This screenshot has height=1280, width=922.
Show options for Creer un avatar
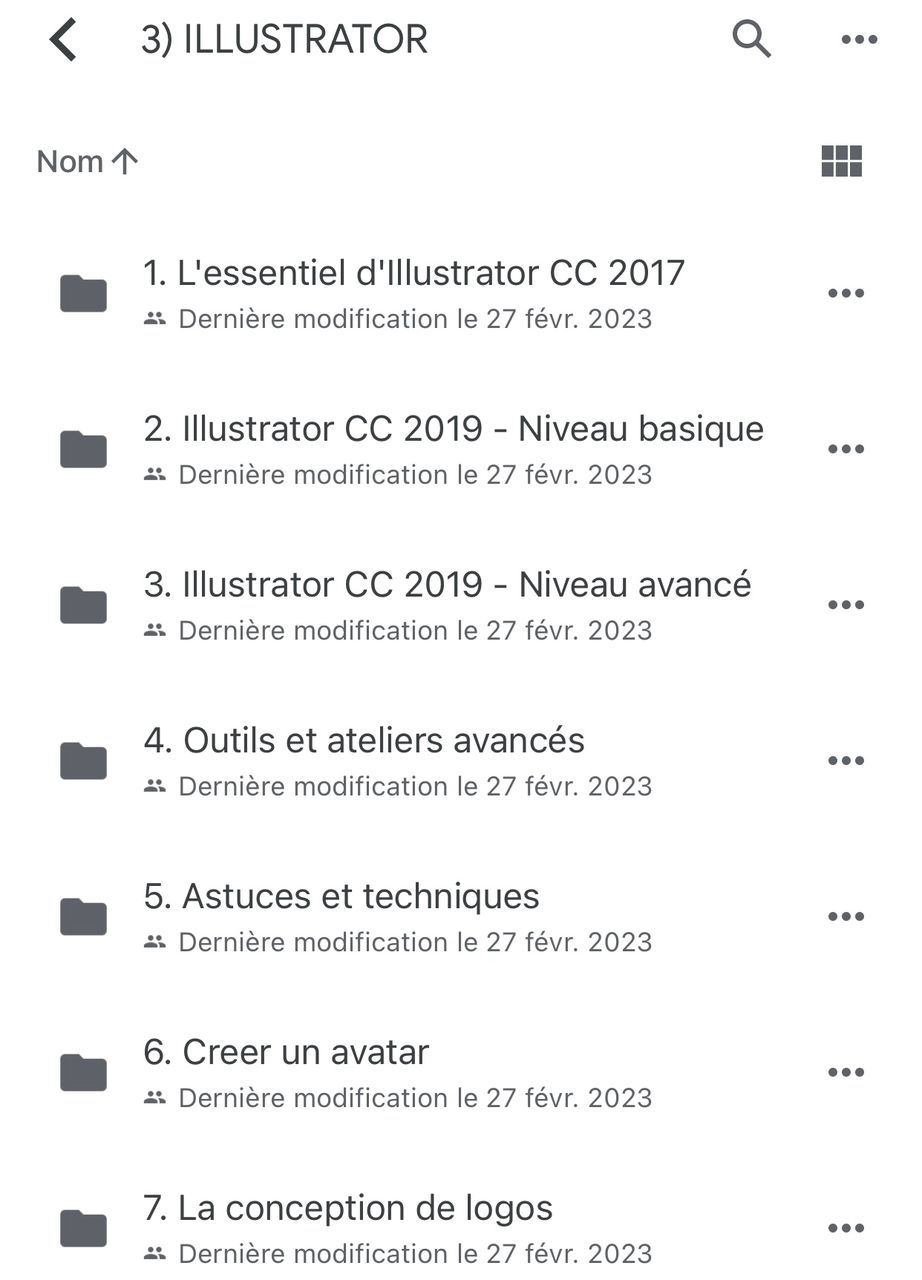pos(845,1074)
